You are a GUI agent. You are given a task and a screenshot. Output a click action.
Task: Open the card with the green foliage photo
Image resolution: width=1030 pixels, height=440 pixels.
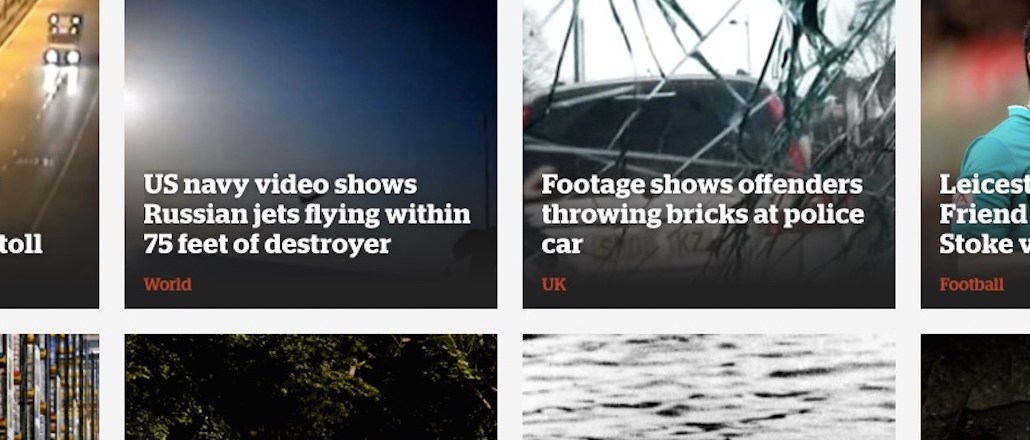coord(310,388)
